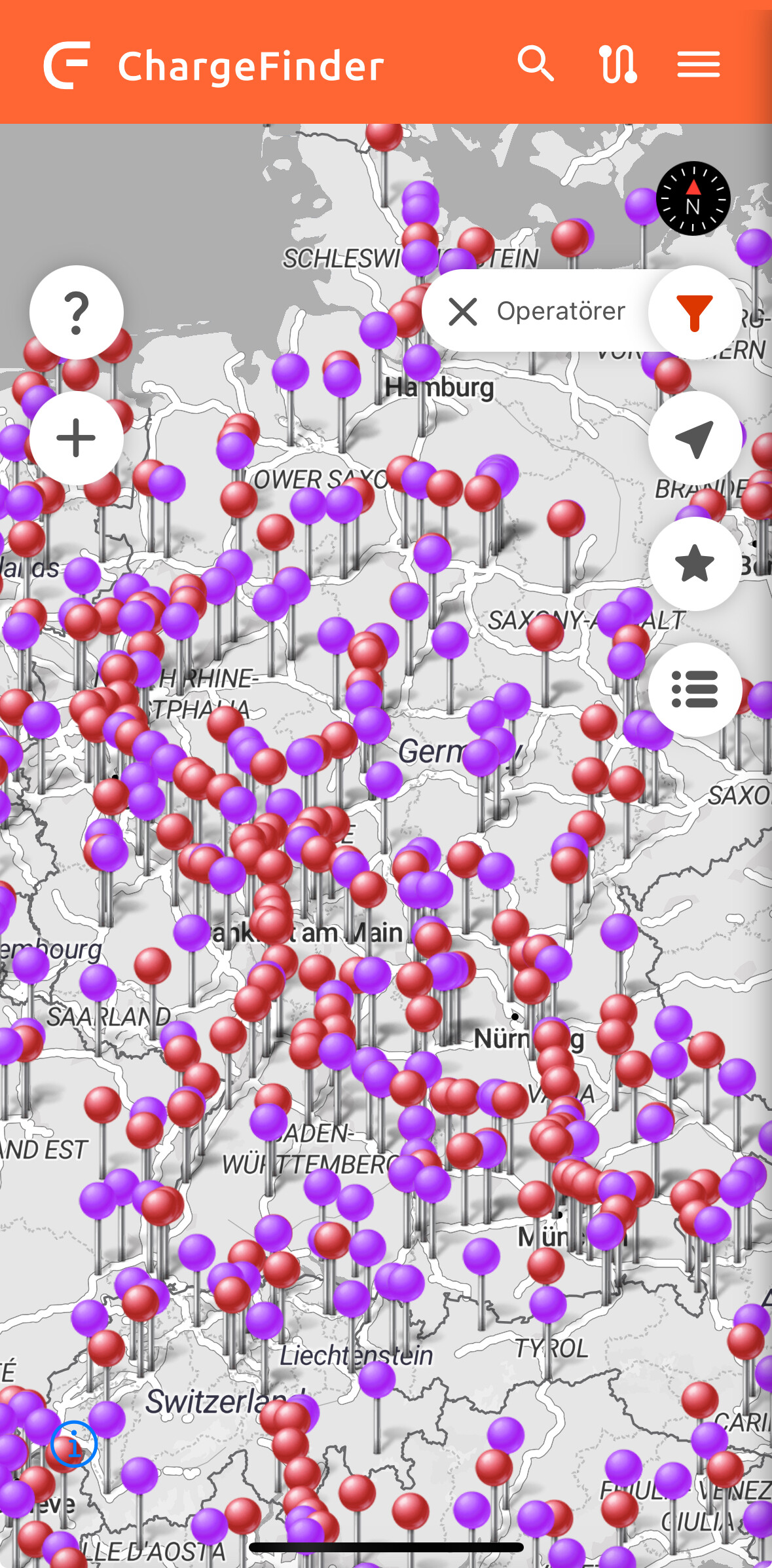The height and width of the screenshot is (1568, 772).
Task: Open favorites star button
Action: (x=695, y=563)
